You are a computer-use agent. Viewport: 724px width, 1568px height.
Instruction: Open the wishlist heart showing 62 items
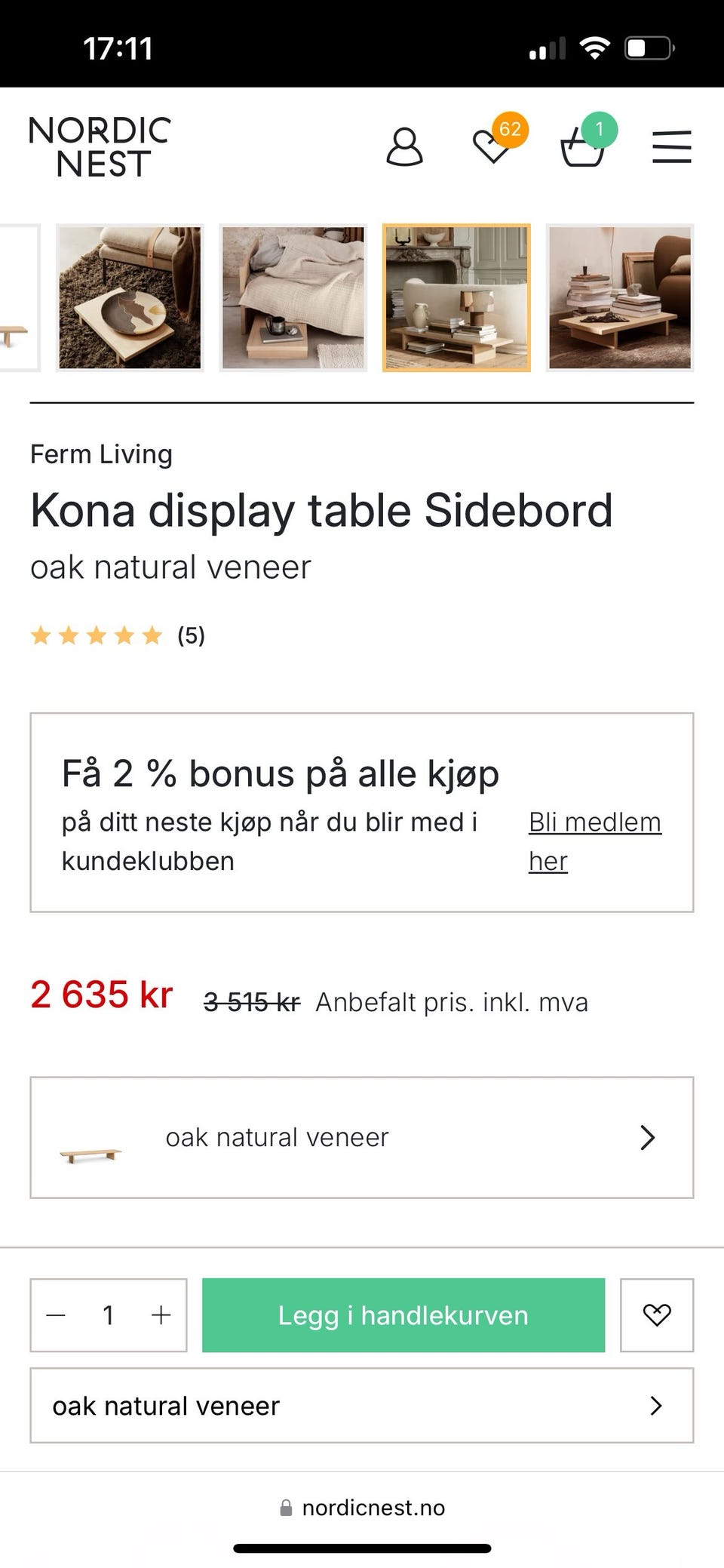pyautogui.click(x=492, y=147)
